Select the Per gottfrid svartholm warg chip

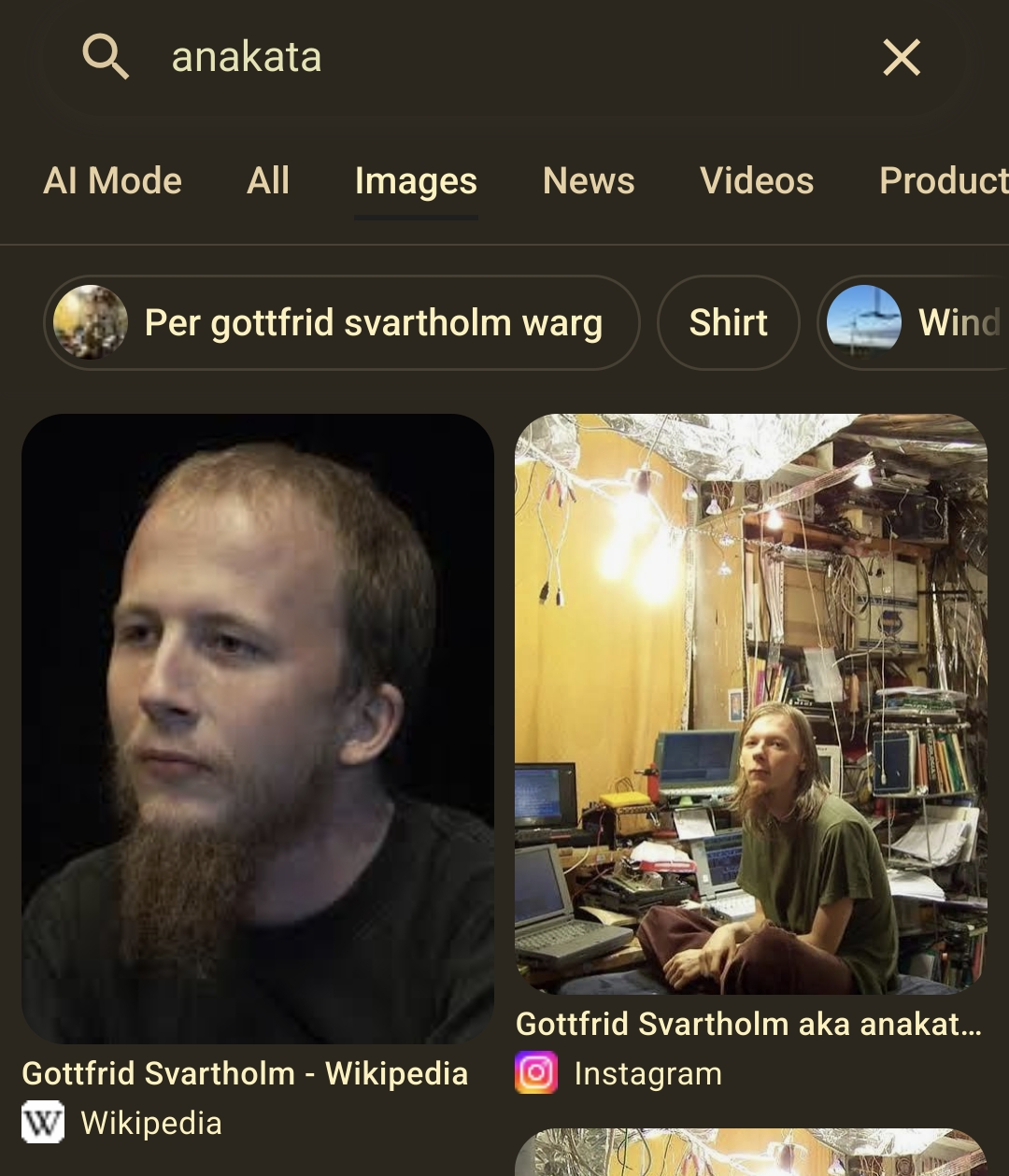click(x=342, y=323)
